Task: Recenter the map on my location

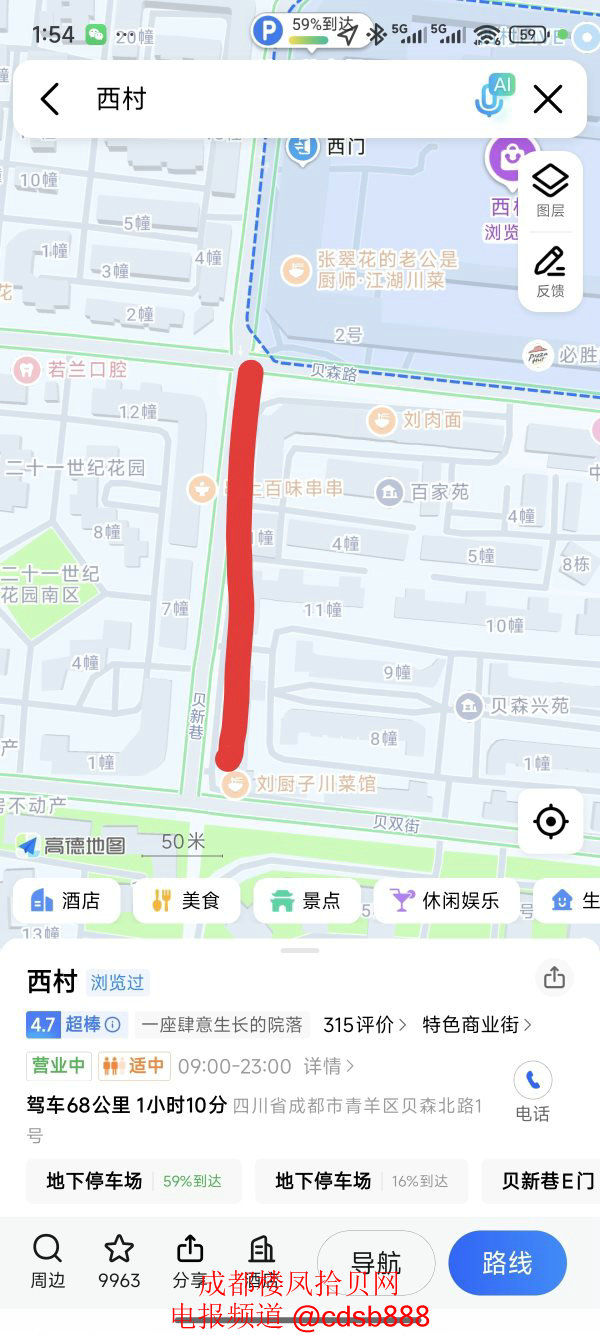Action: pyautogui.click(x=551, y=822)
